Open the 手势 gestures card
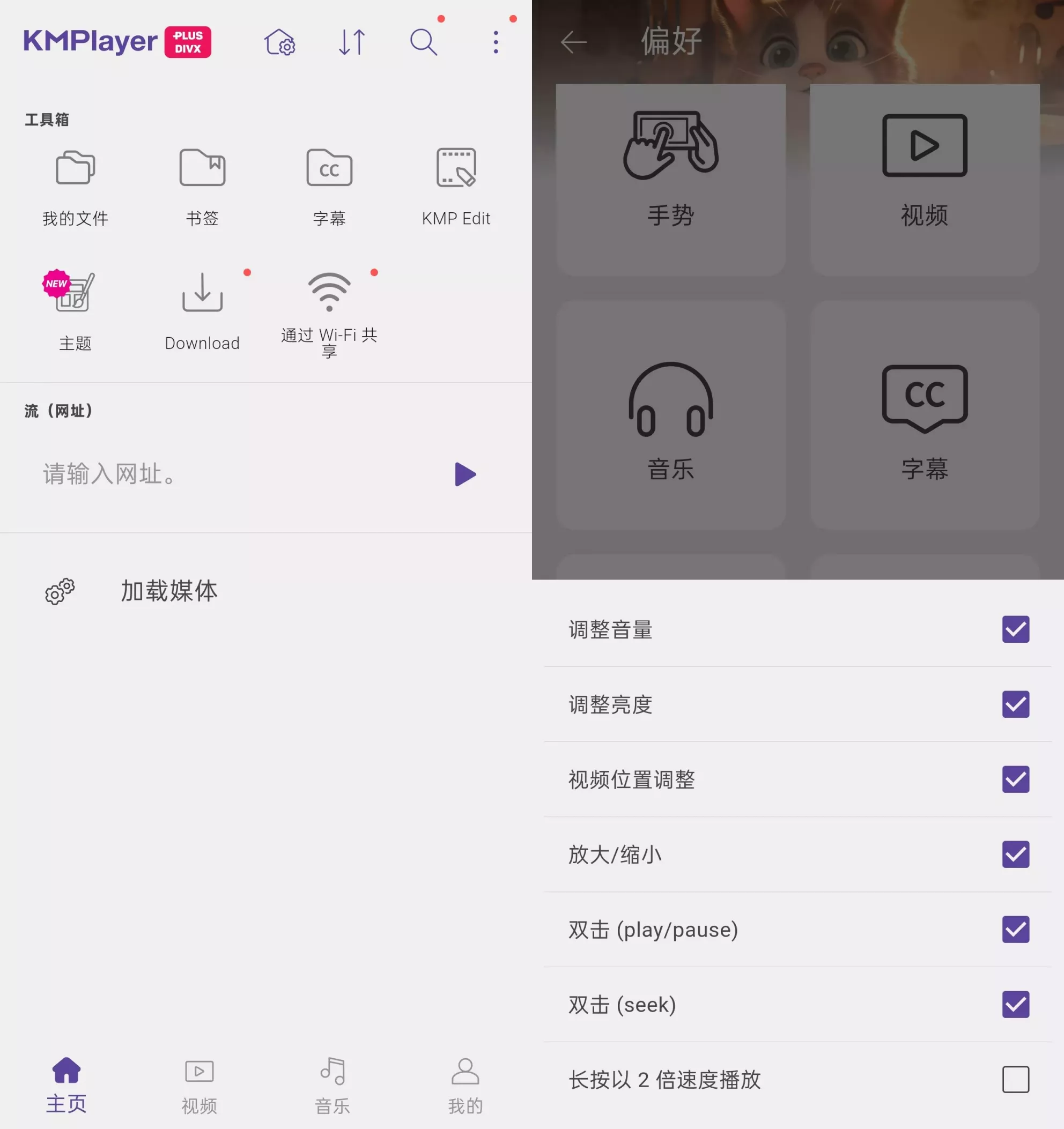Screen dimensions: 1064x1129 pyautogui.click(x=670, y=180)
